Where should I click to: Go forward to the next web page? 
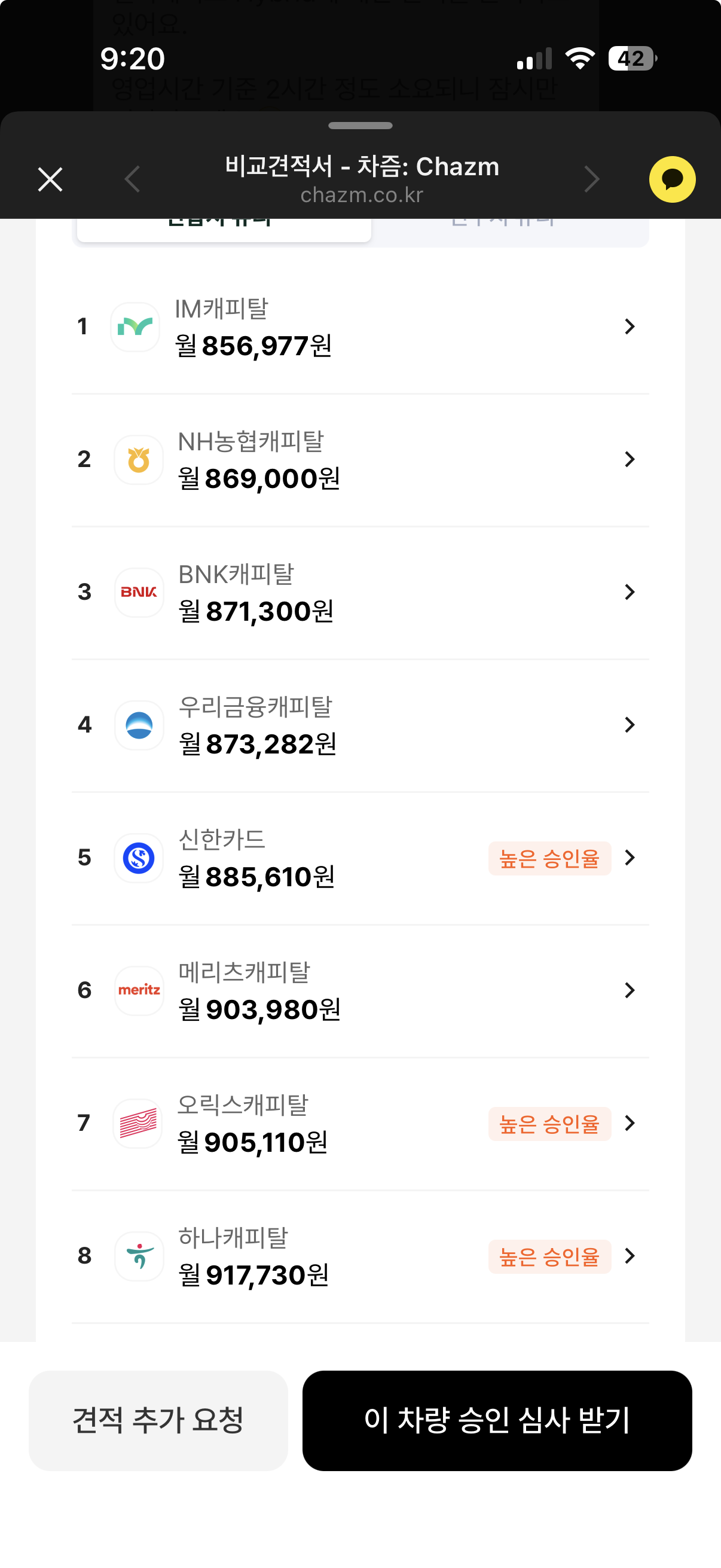tap(591, 179)
